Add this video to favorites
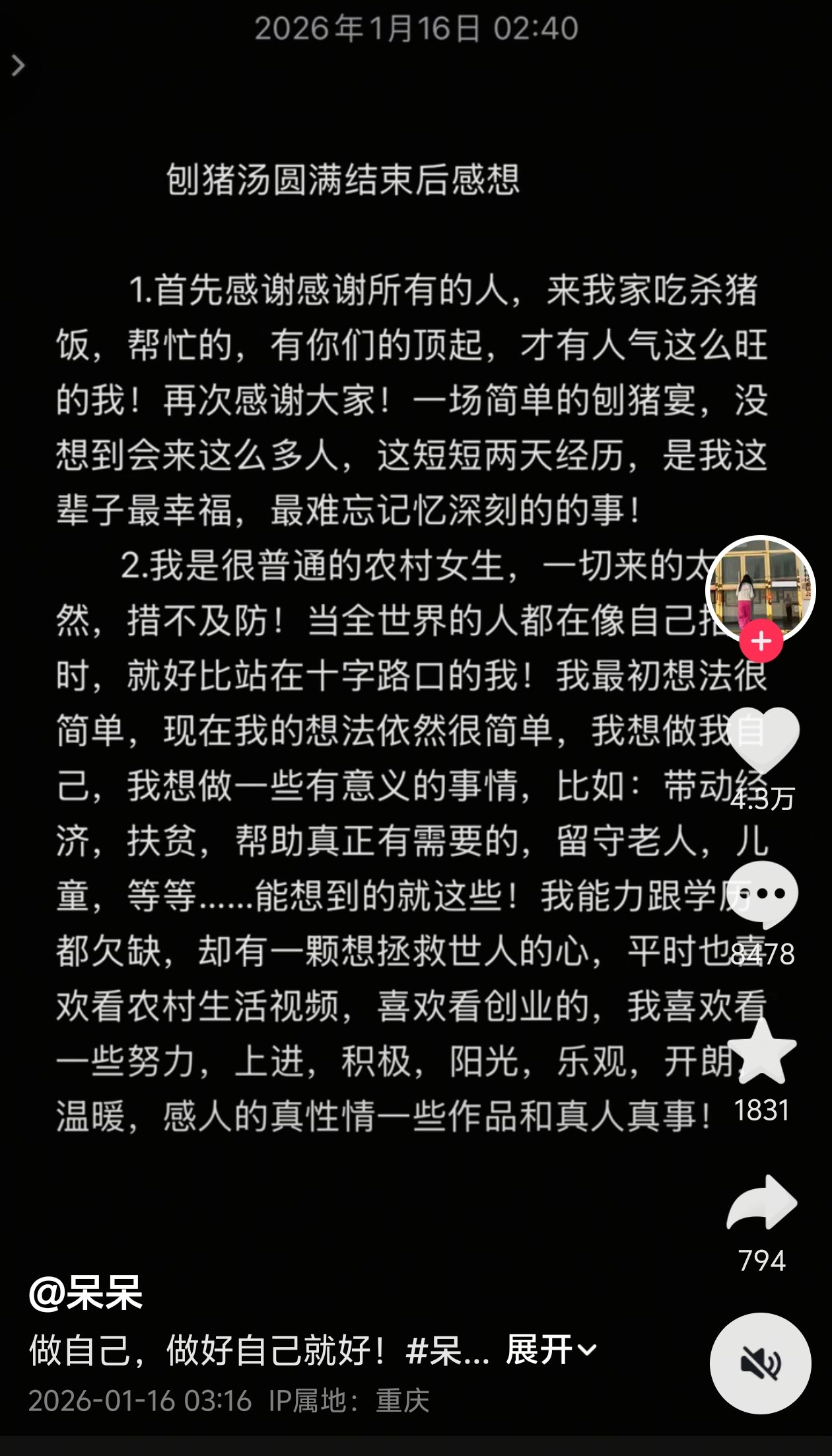This screenshot has height=1456, width=832. (x=763, y=1052)
